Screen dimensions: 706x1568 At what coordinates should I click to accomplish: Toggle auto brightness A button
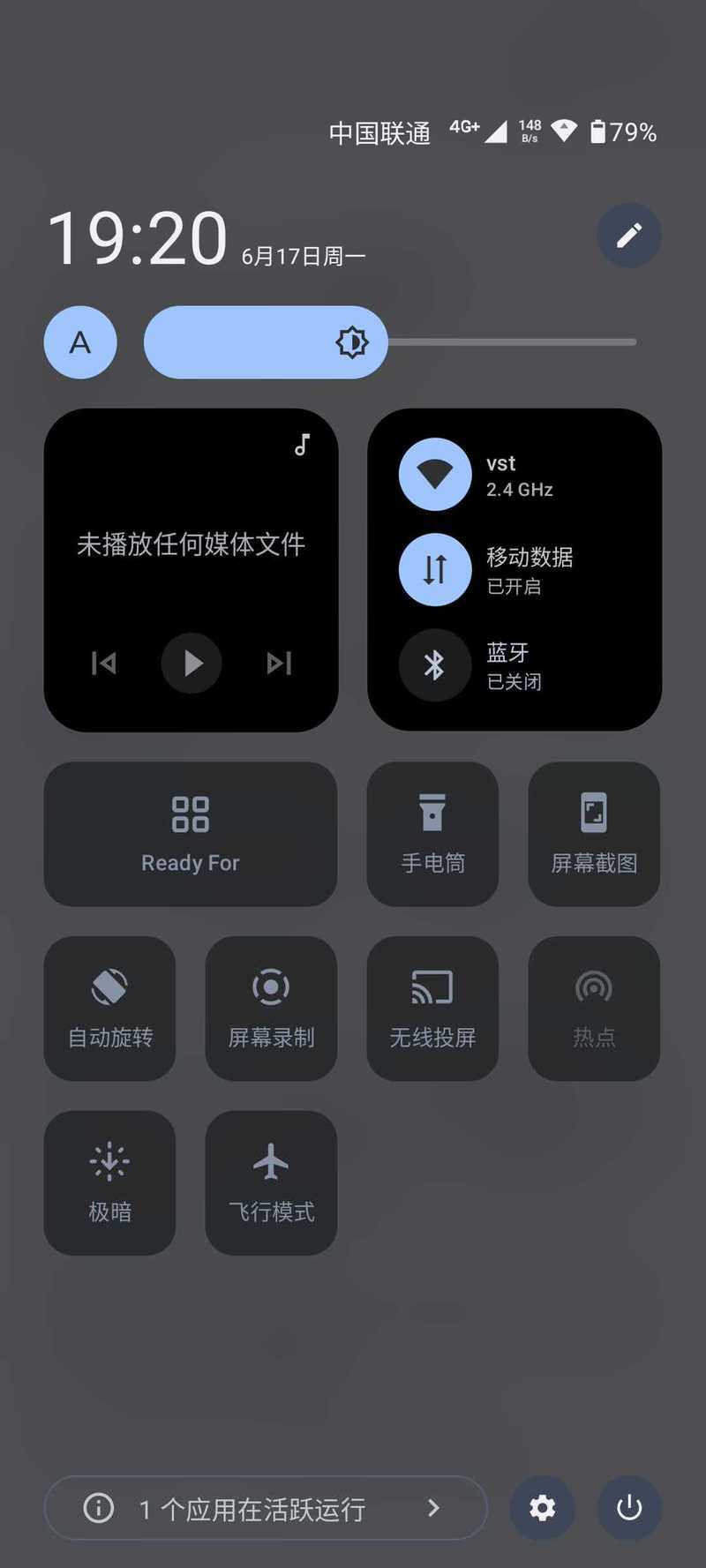(80, 342)
